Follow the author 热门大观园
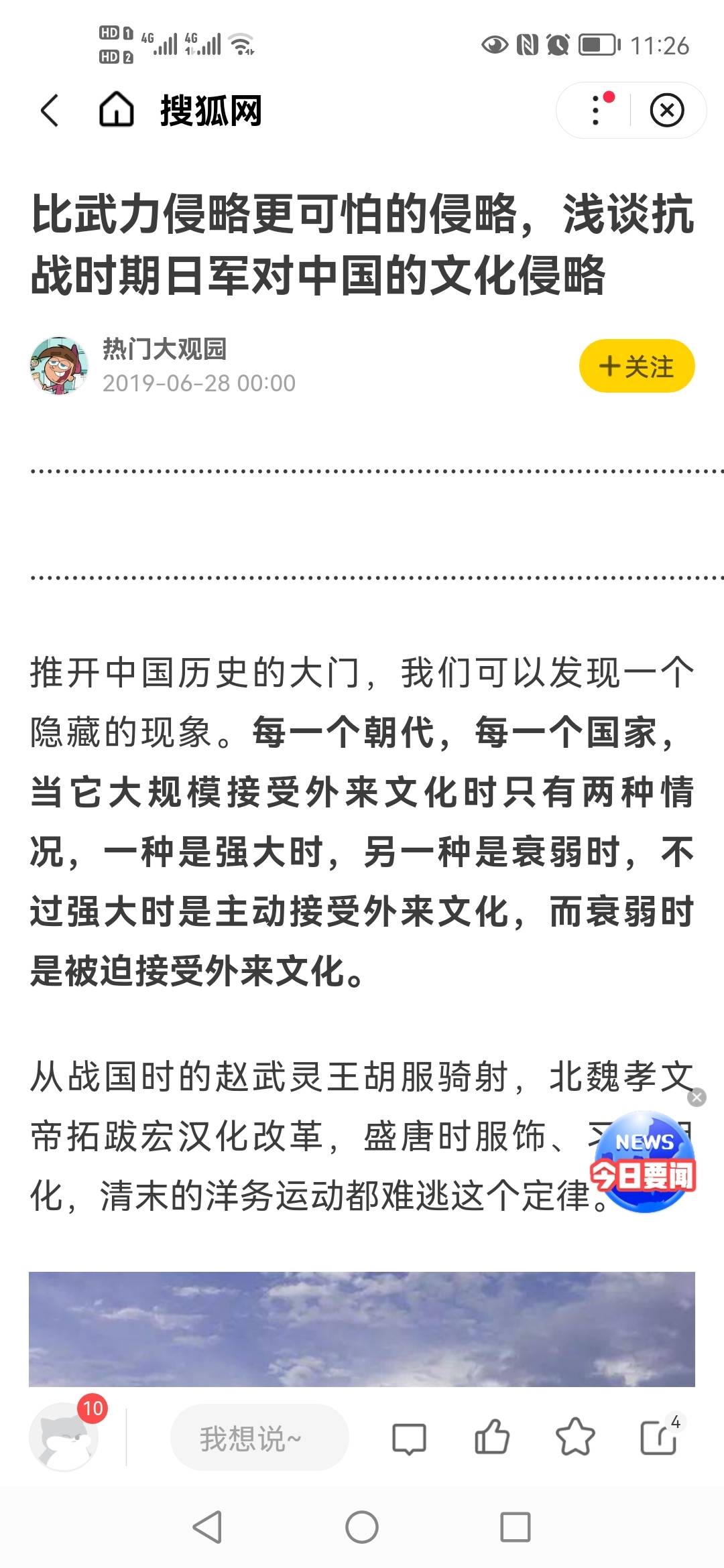 637,366
